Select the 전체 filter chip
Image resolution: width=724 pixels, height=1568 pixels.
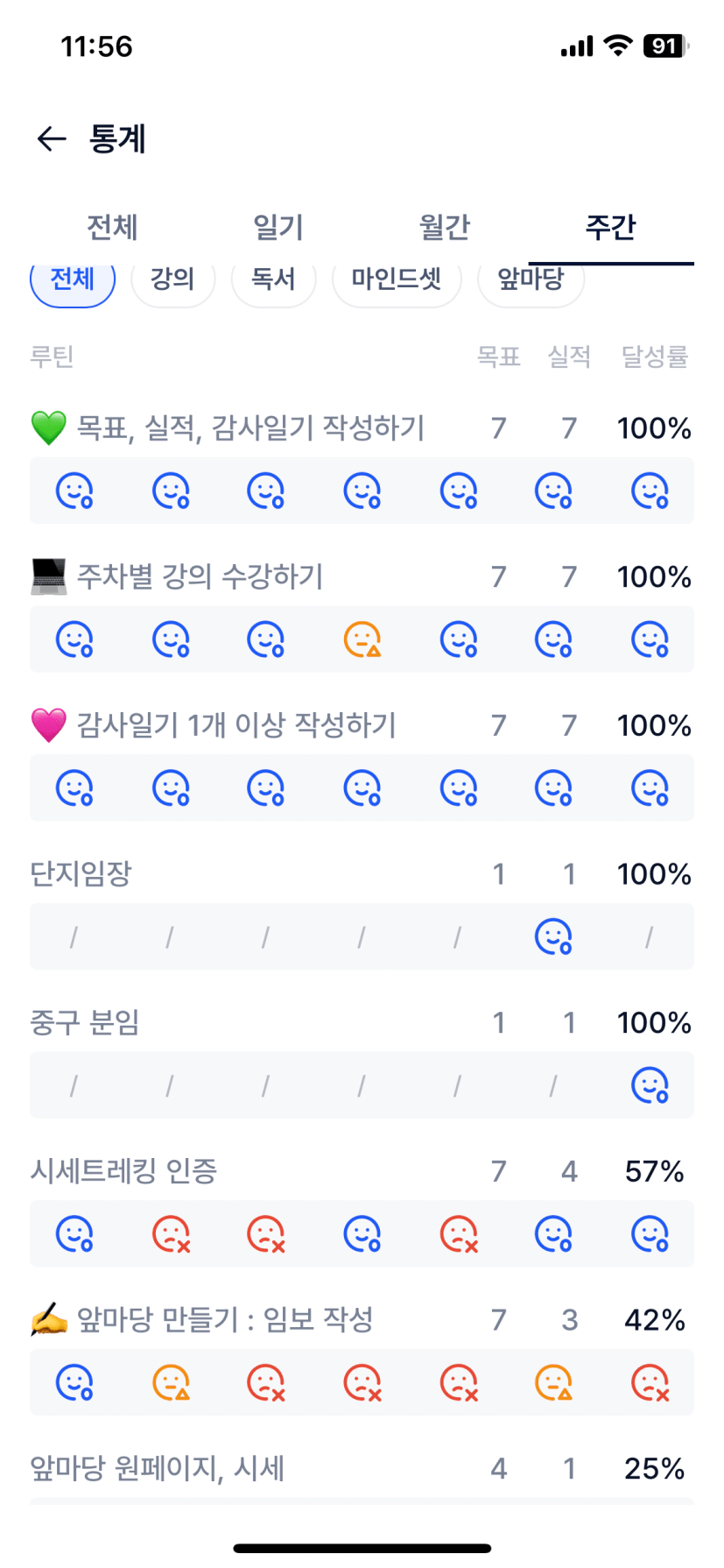pyautogui.click(x=73, y=280)
